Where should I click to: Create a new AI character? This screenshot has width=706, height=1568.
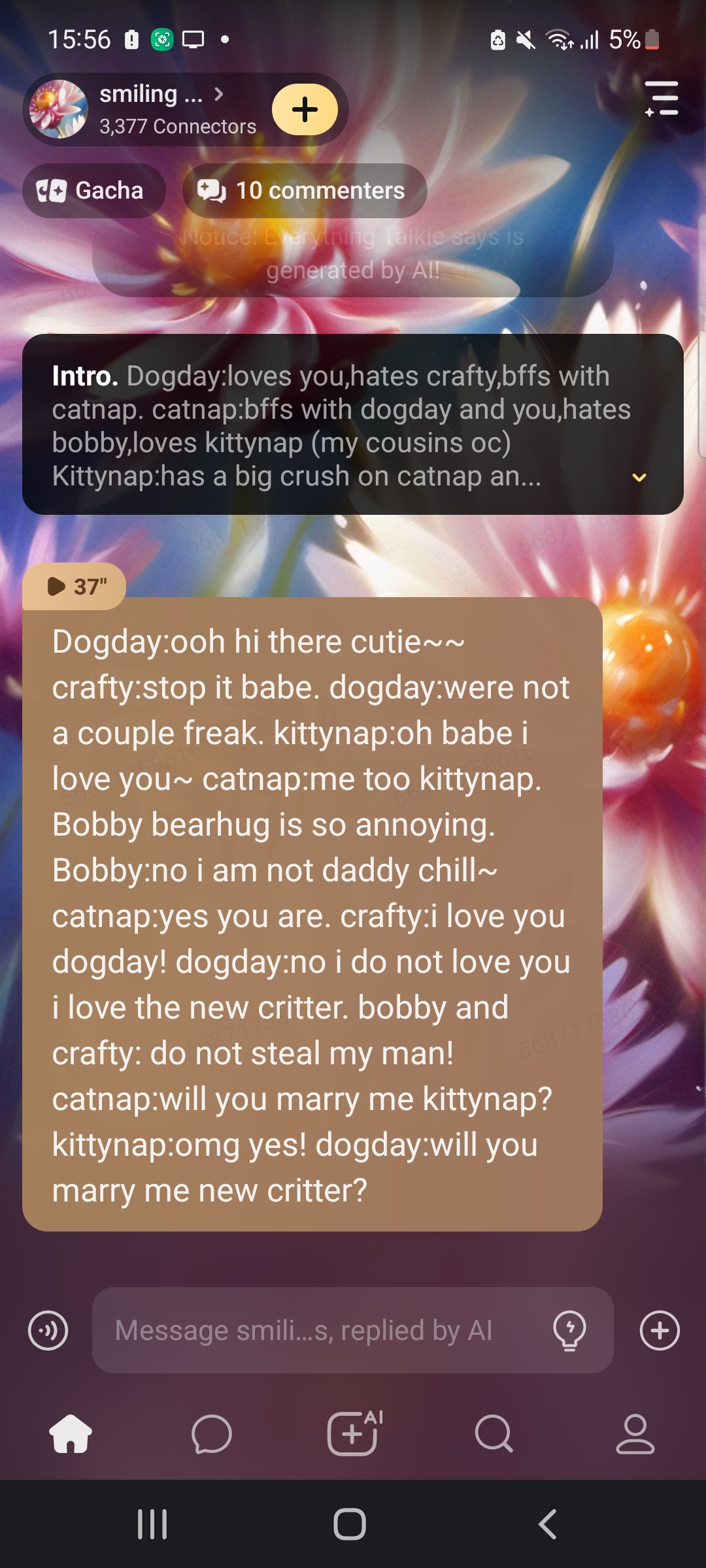coord(354,1434)
